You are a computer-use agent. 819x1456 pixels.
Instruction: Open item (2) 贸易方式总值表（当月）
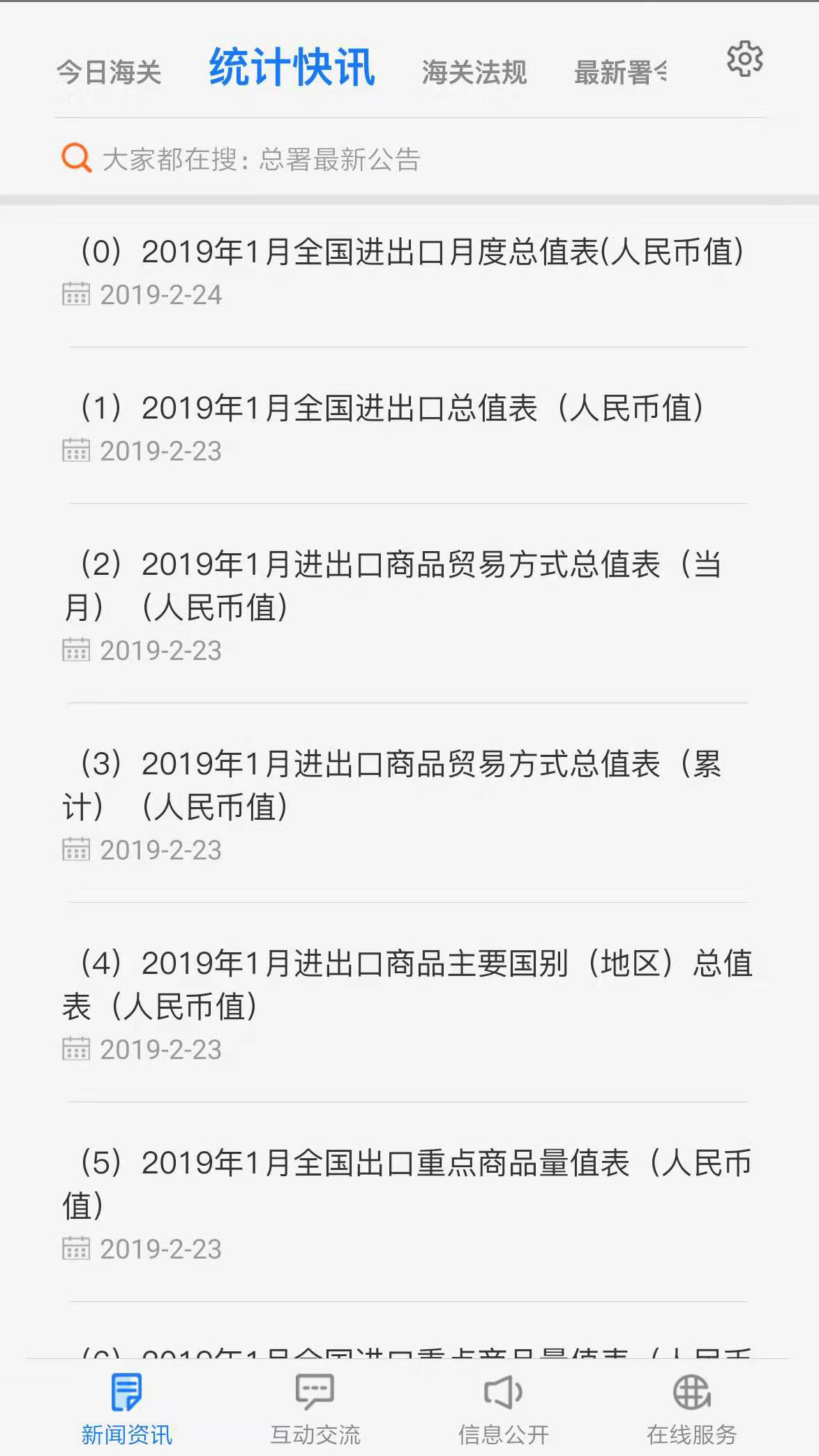click(409, 604)
